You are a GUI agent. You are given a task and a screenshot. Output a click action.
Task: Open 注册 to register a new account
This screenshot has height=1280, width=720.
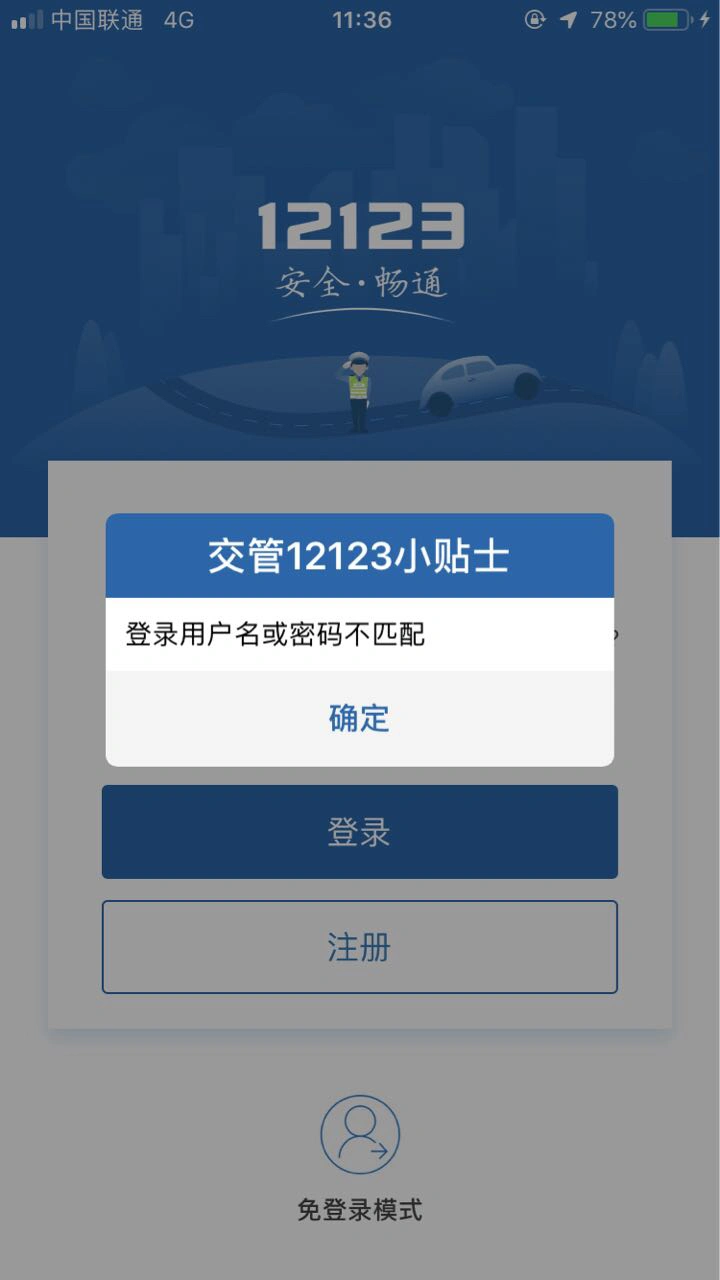pos(359,947)
